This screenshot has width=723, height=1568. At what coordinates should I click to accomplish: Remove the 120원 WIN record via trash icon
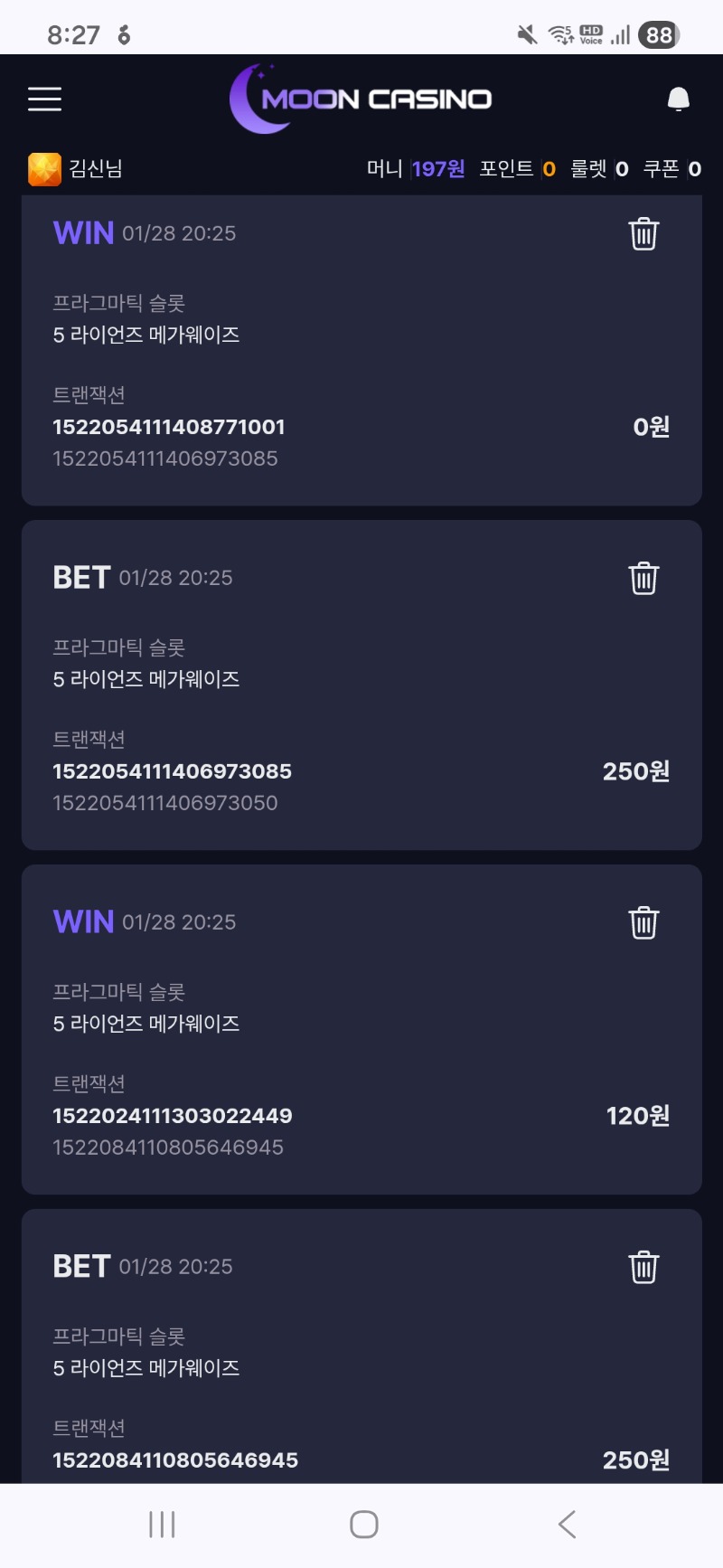coord(643,923)
